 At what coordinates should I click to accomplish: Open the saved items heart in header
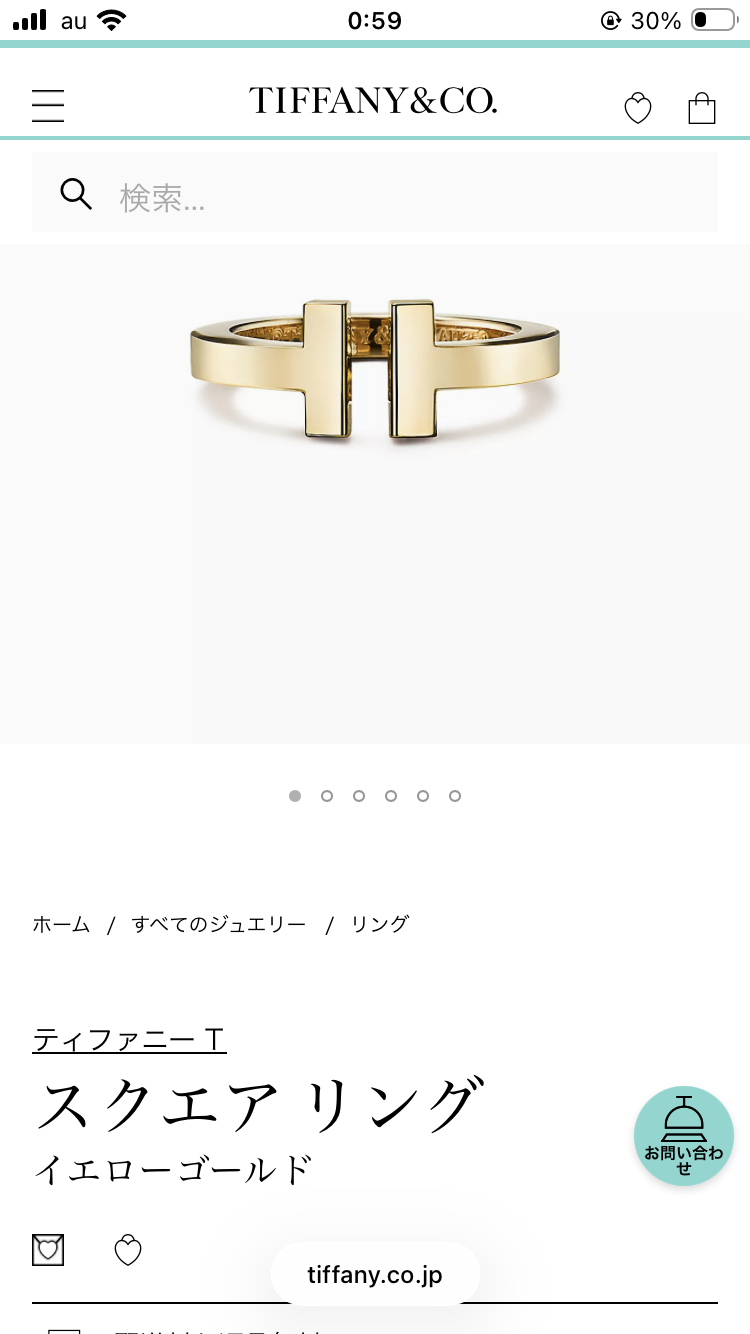[x=638, y=108]
